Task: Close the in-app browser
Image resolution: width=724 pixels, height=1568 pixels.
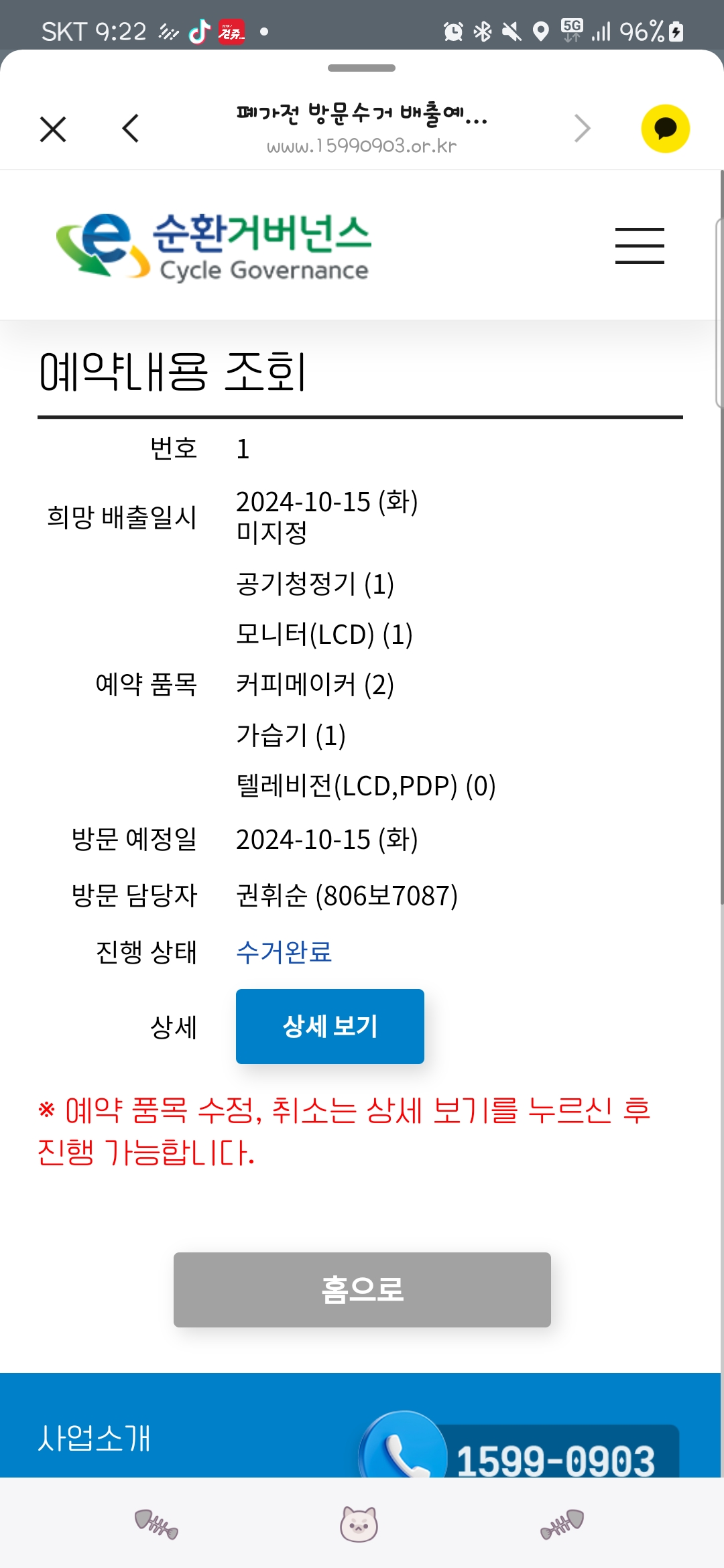Action: [53, 129]
